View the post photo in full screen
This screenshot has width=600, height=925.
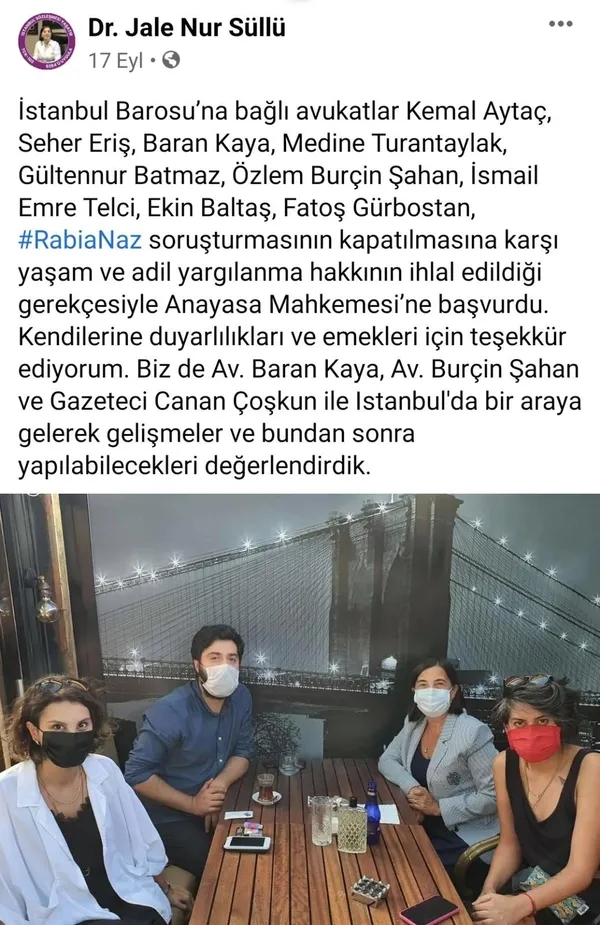[300, 708]
